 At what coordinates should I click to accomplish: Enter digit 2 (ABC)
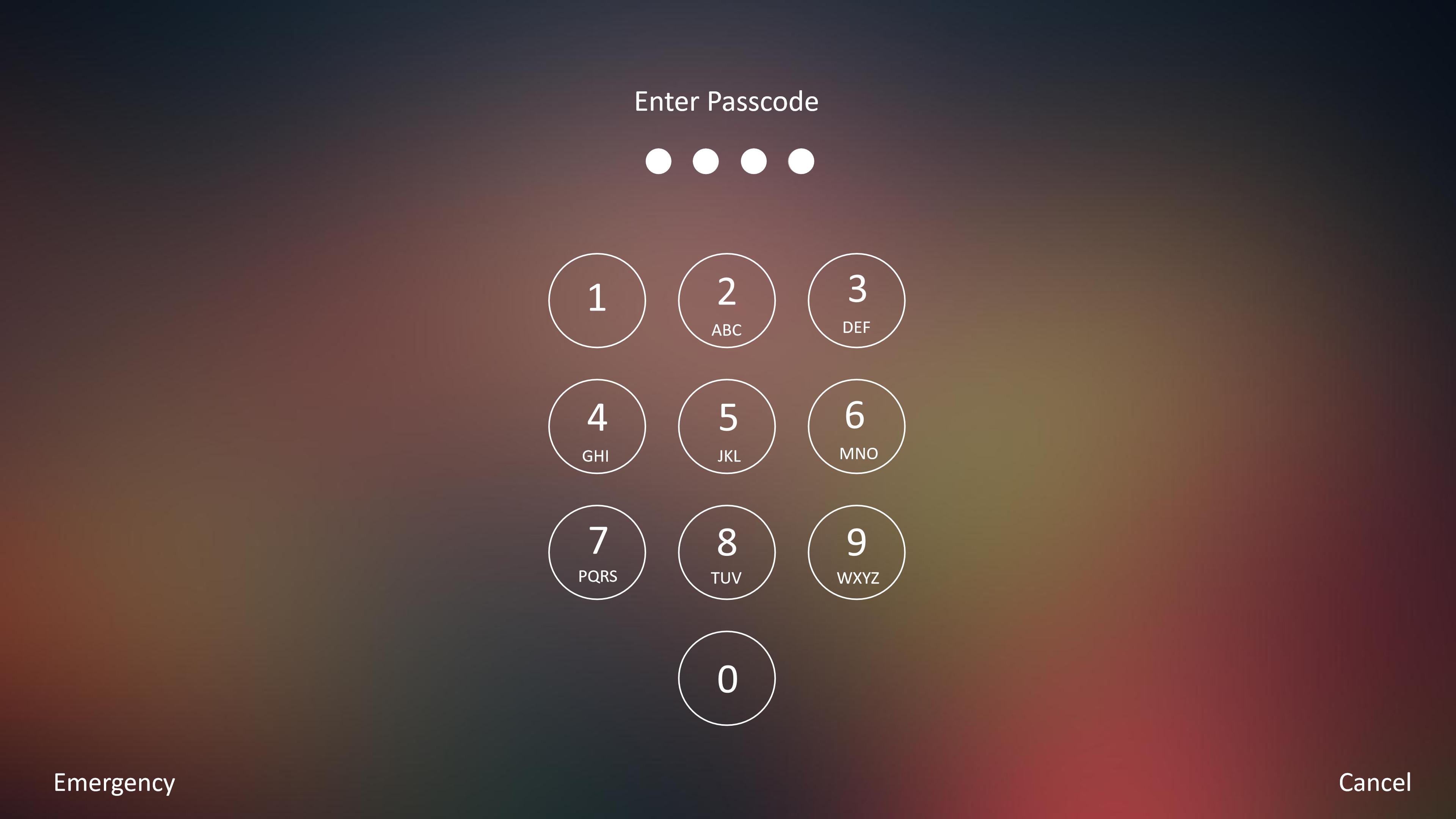(x=726, y=300)
